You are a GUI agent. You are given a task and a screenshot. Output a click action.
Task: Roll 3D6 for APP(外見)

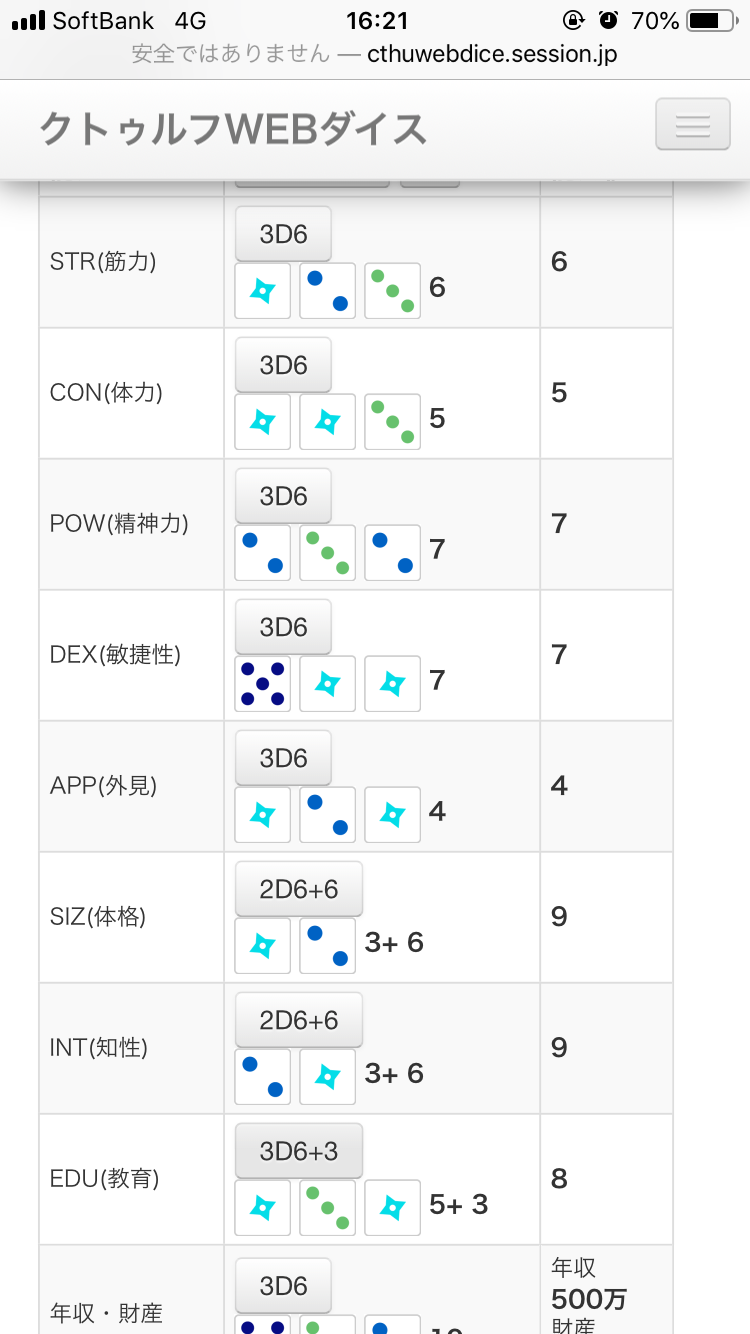[x=283, y=758]
